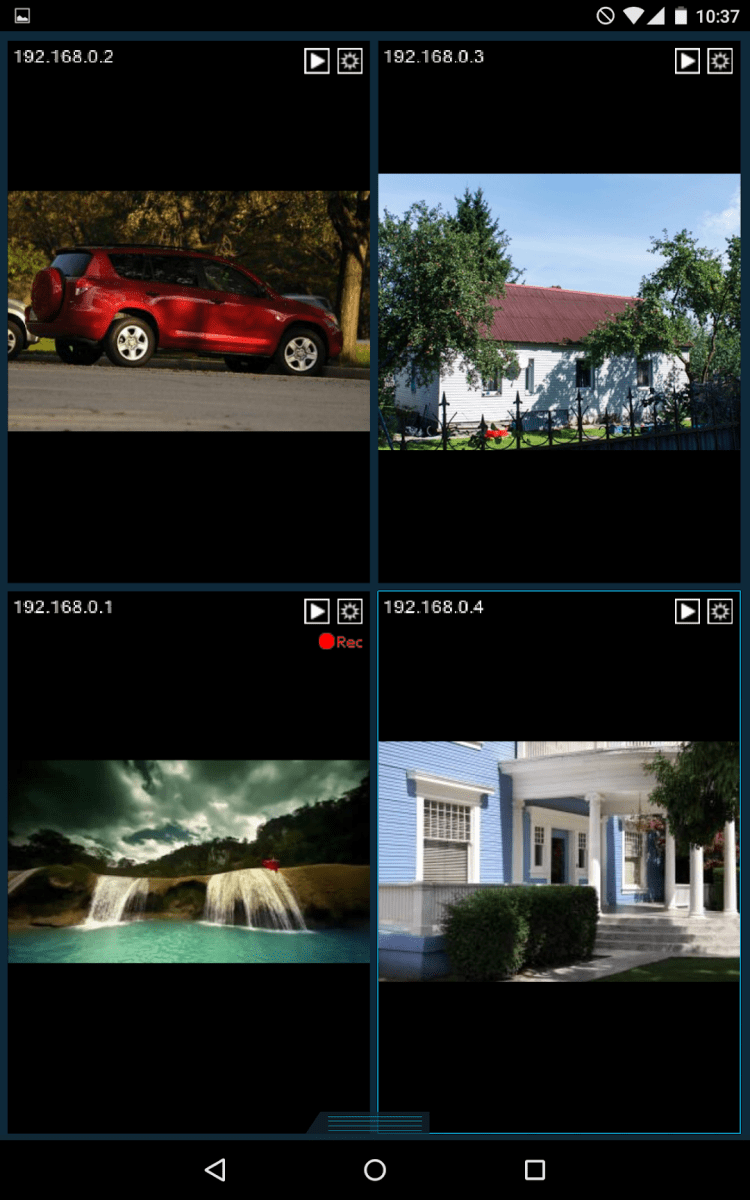The width and height of the screenshot is (750, 1200).
Task: Select the blue house camera view
Action: [559, 861]
